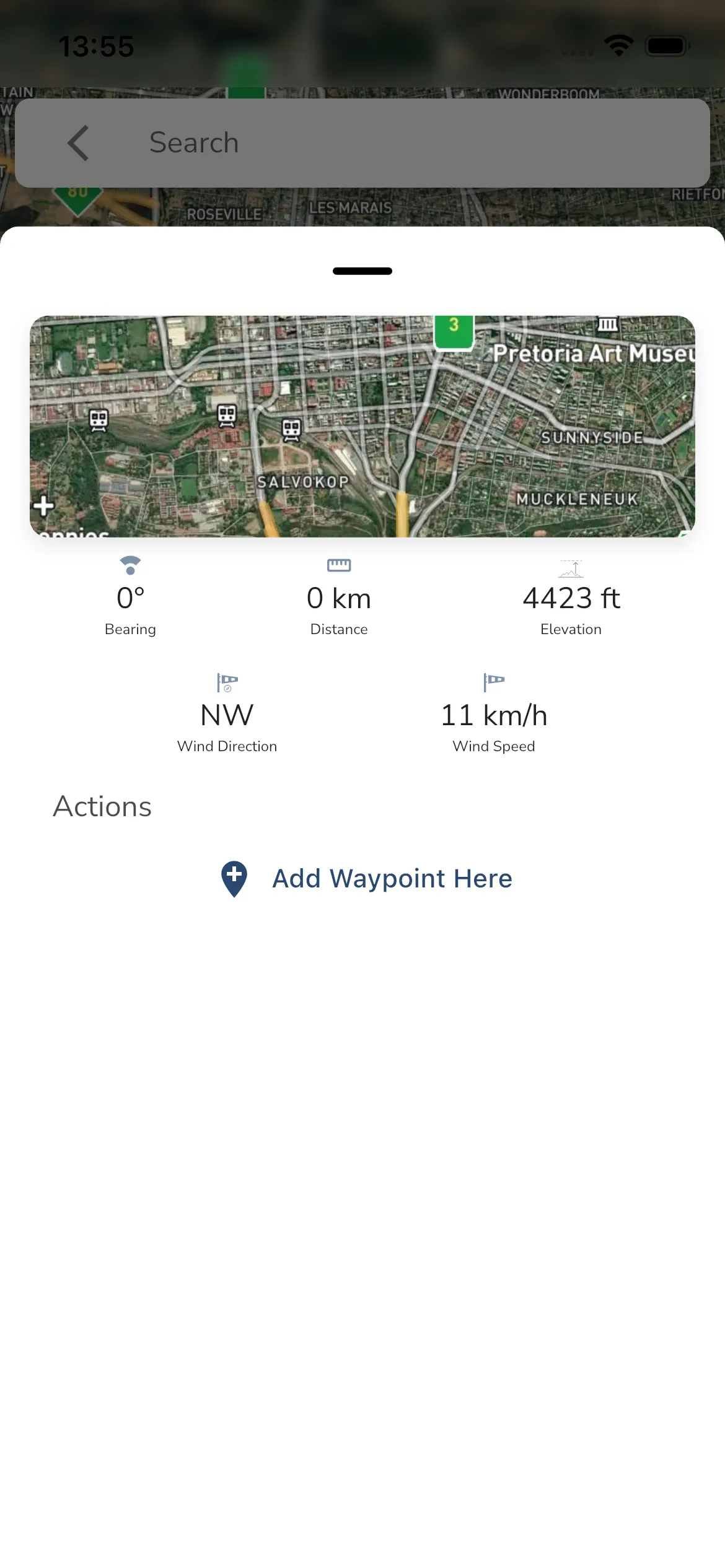
Task: Tap the Actions section header
Action: [102, 806]
